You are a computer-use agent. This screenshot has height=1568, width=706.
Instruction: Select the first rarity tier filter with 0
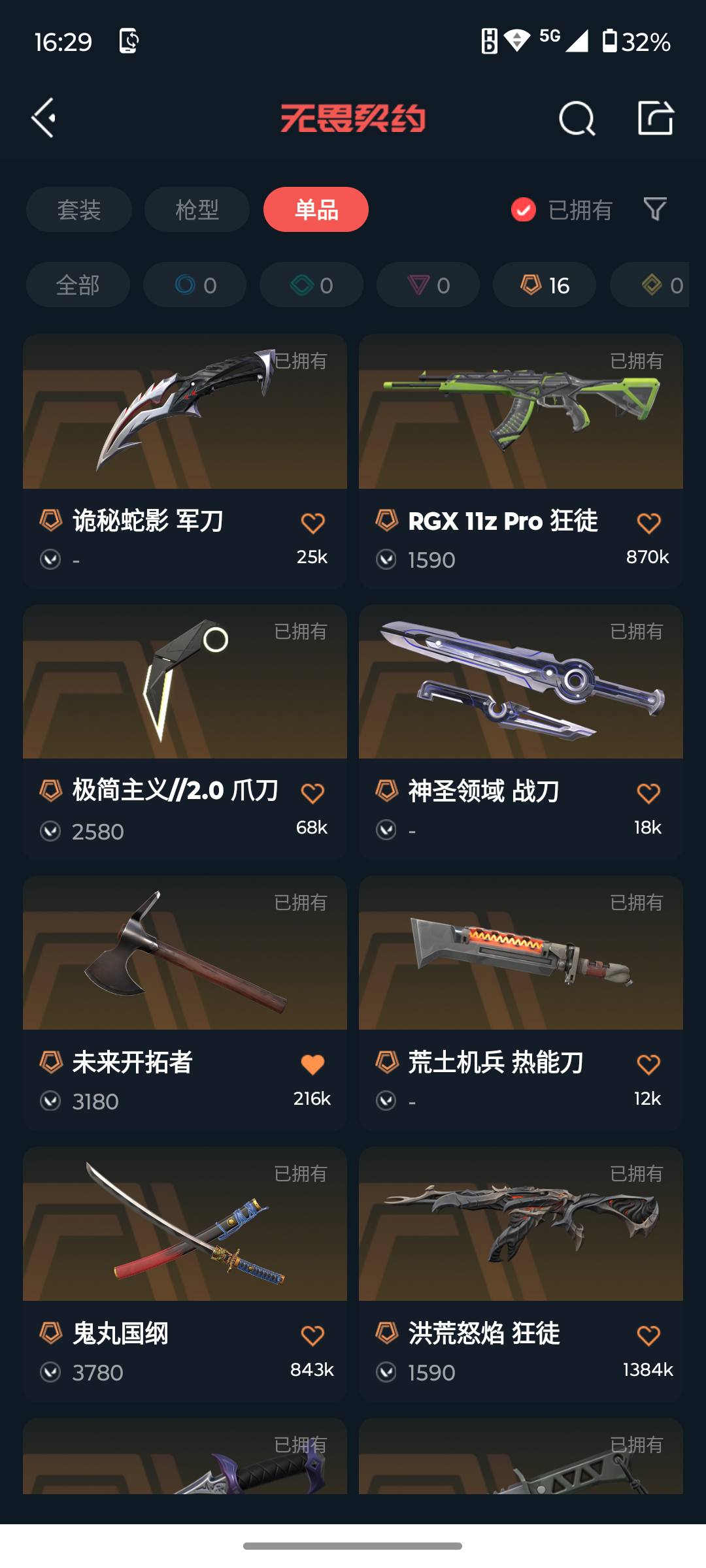click(x=194, y=285)
